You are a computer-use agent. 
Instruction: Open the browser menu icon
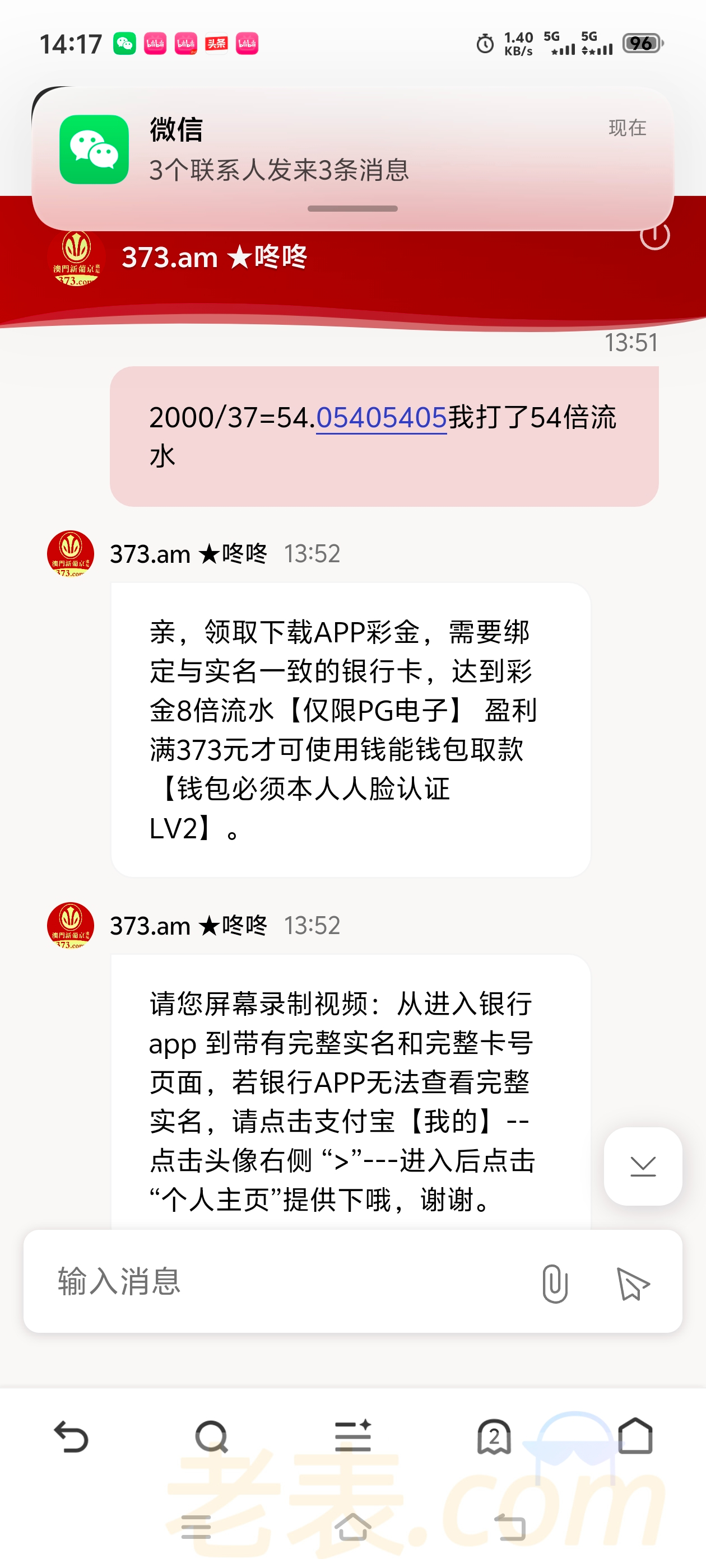[x=352, y=1436]
